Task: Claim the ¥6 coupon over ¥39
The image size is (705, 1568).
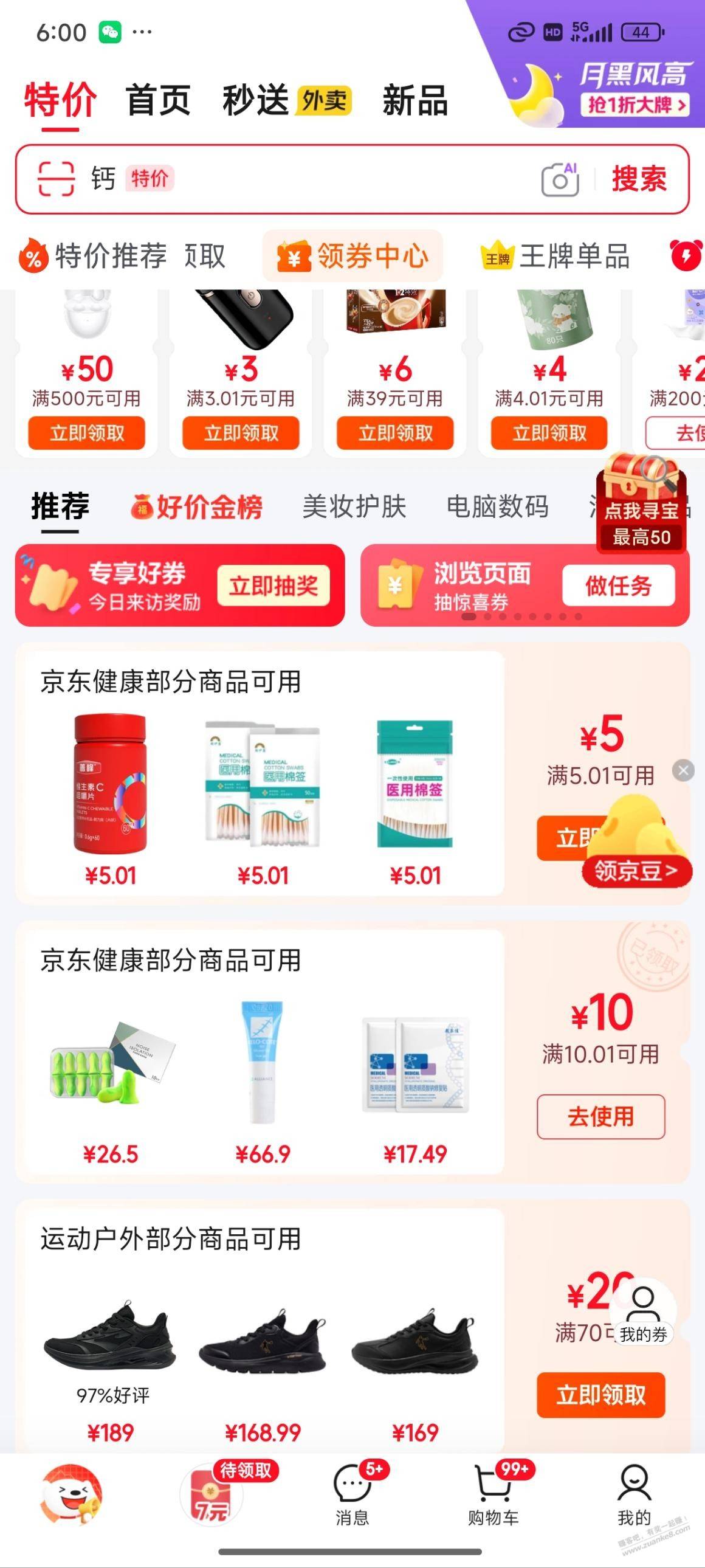Action: tap(396, 433)
